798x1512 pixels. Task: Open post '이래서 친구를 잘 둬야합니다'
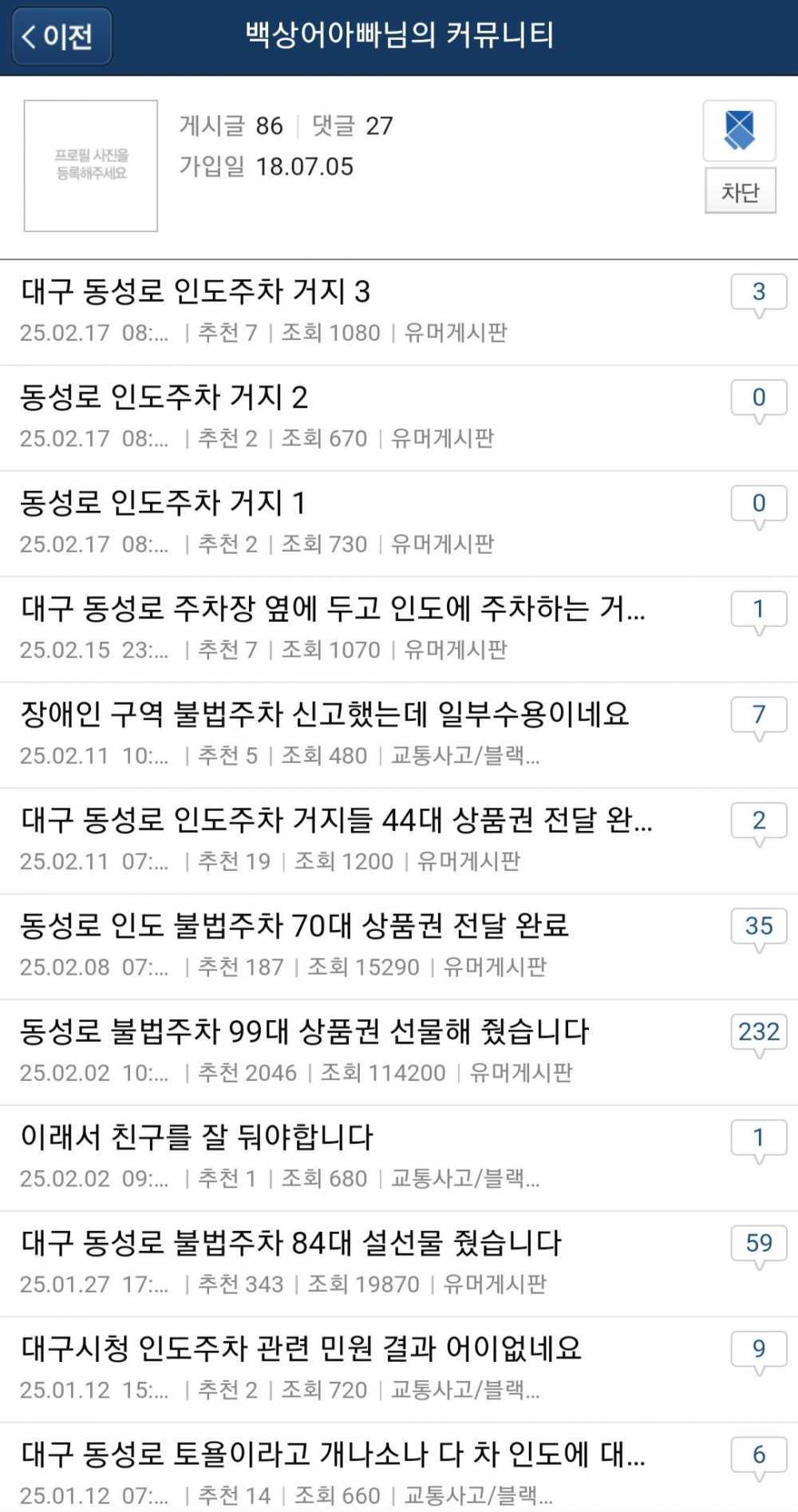click(197, 1137)
